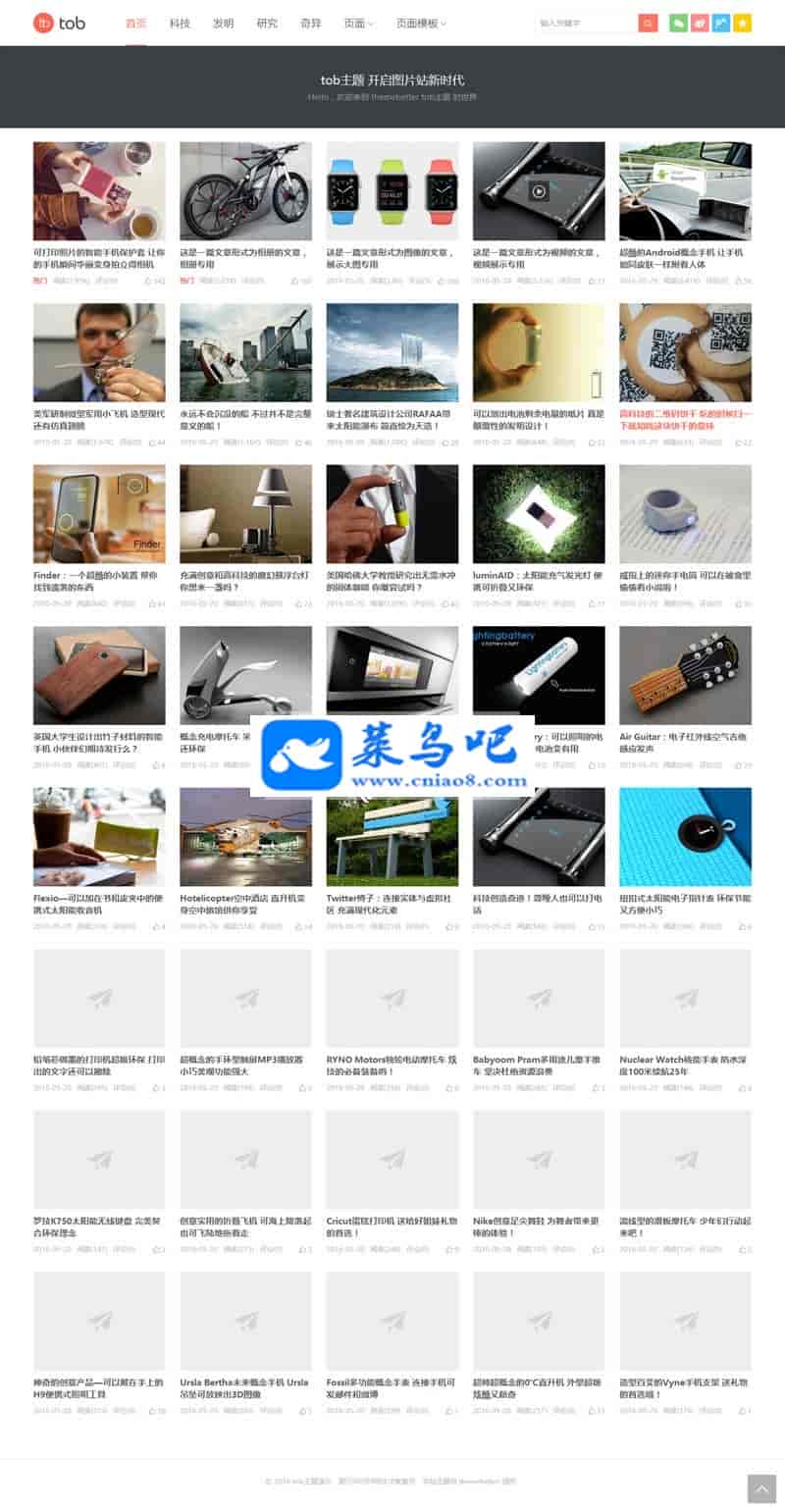Expand the 页面 dropdown menu
This screenshot has height=1512, width=785.
(358, 23)
